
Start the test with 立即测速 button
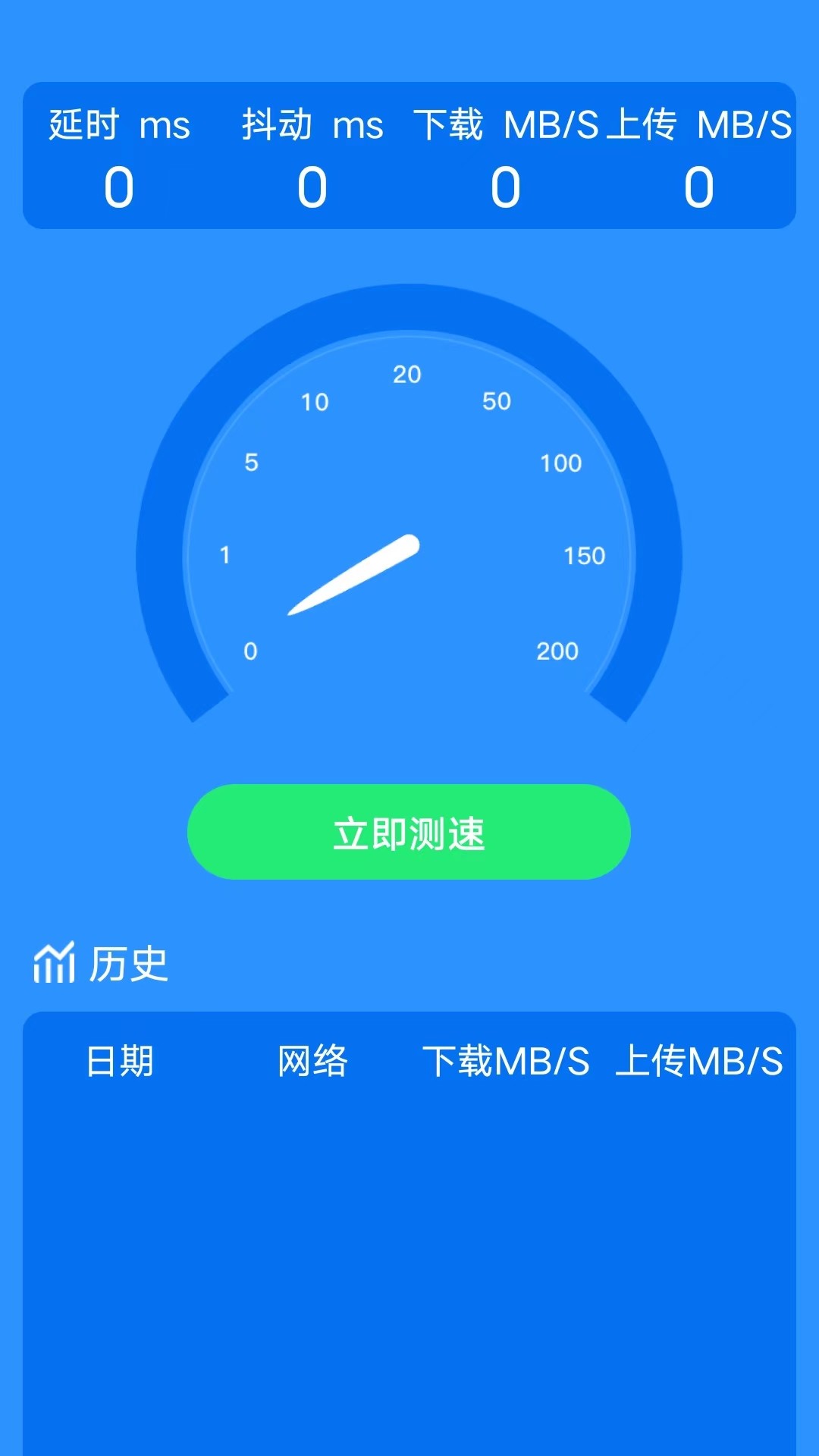tap(409, 832)
